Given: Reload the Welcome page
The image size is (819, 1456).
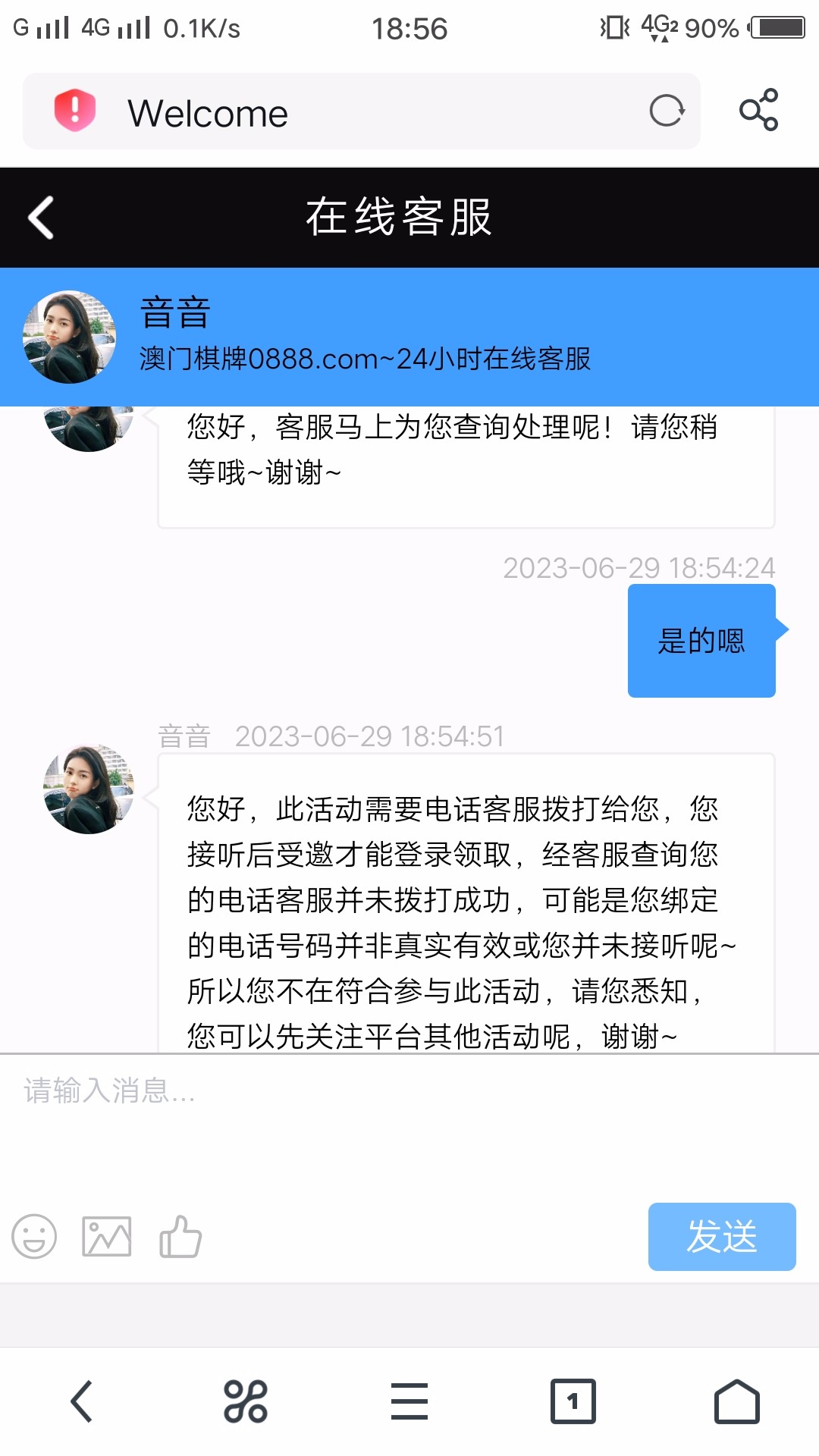Looking at the screenshot, I should [x=667, y=111].
